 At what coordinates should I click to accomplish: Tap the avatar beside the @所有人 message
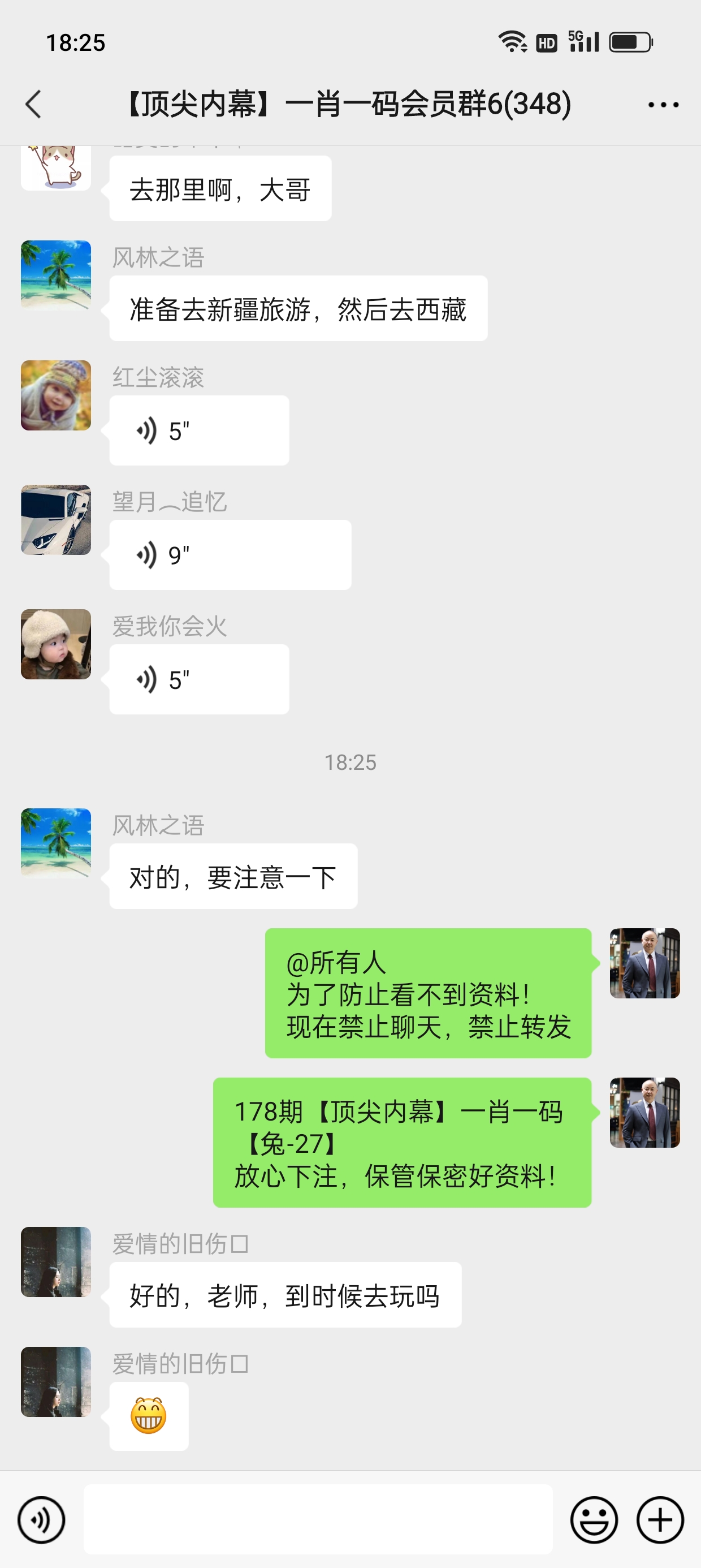pyautogui.click(x=644, y=963)
